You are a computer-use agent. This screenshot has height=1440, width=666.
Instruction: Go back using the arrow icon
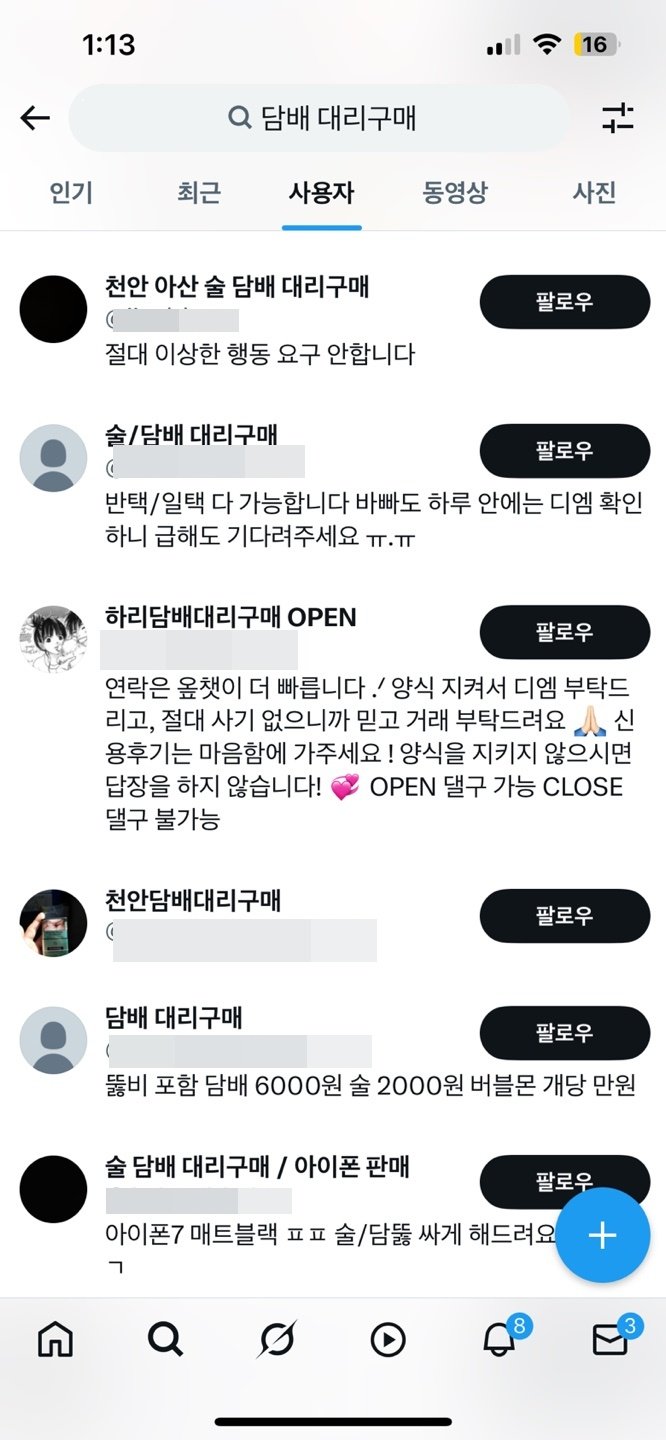pyautogui.click(x=35, y=119)
